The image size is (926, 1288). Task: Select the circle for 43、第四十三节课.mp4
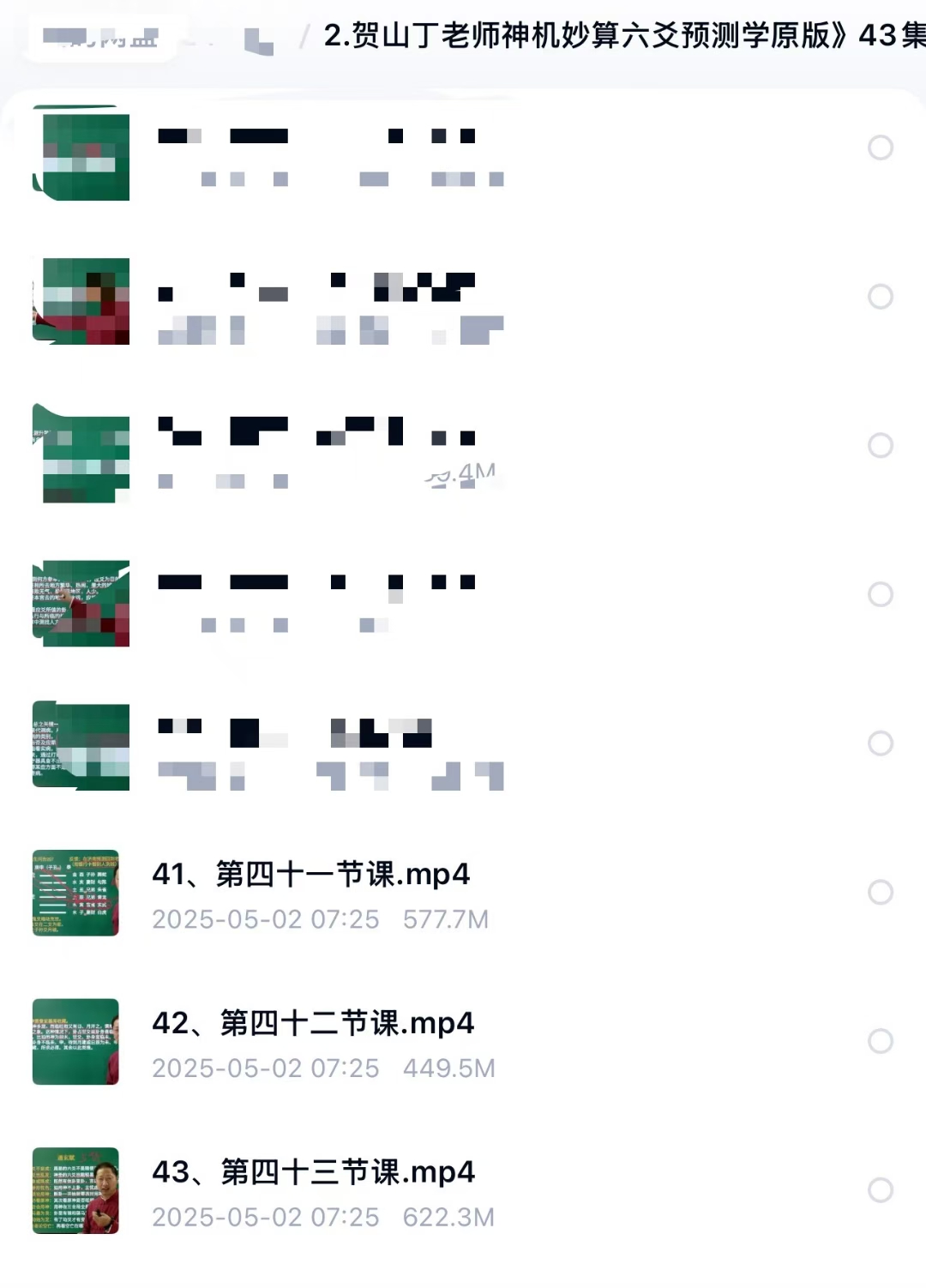point(881,1190)
